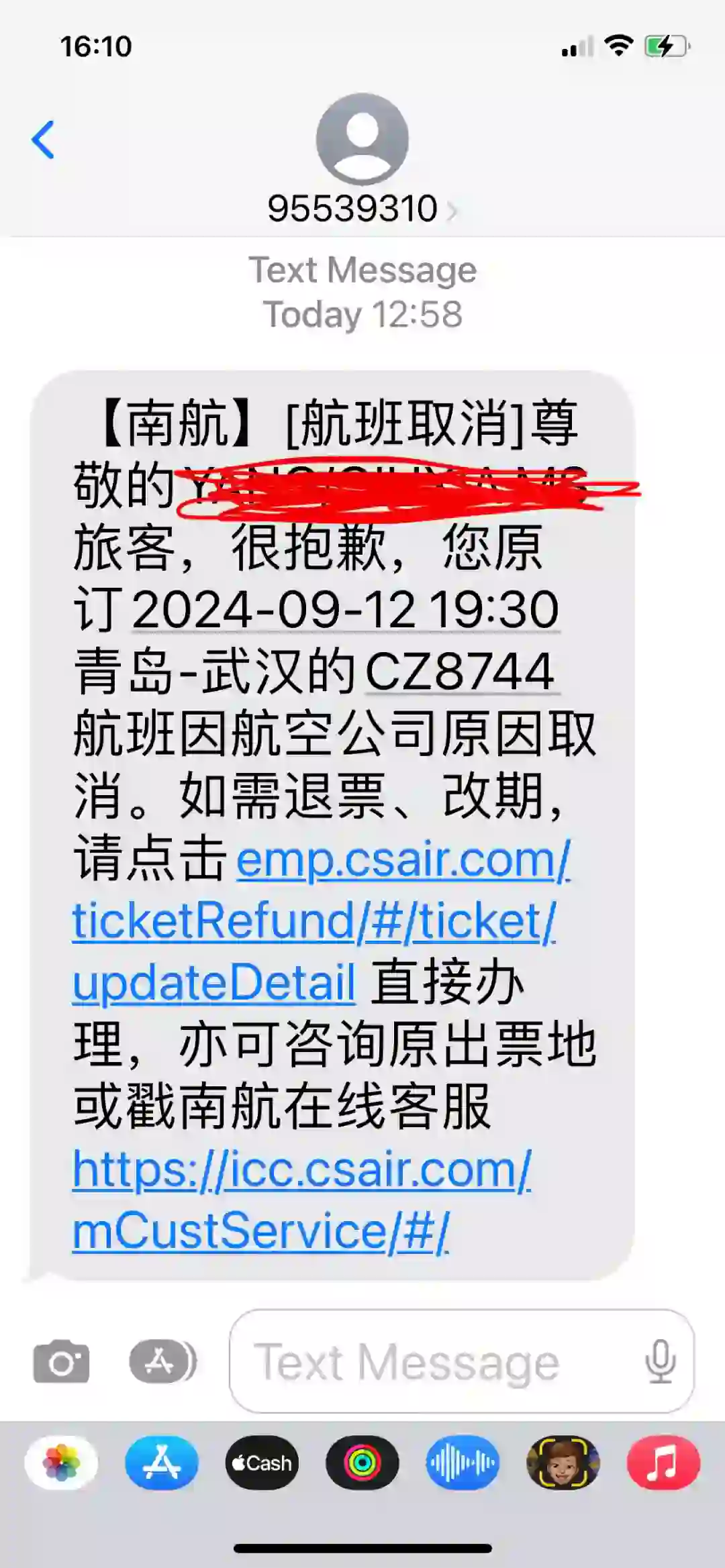Go back to the messages list

click(x=43, y=140)
